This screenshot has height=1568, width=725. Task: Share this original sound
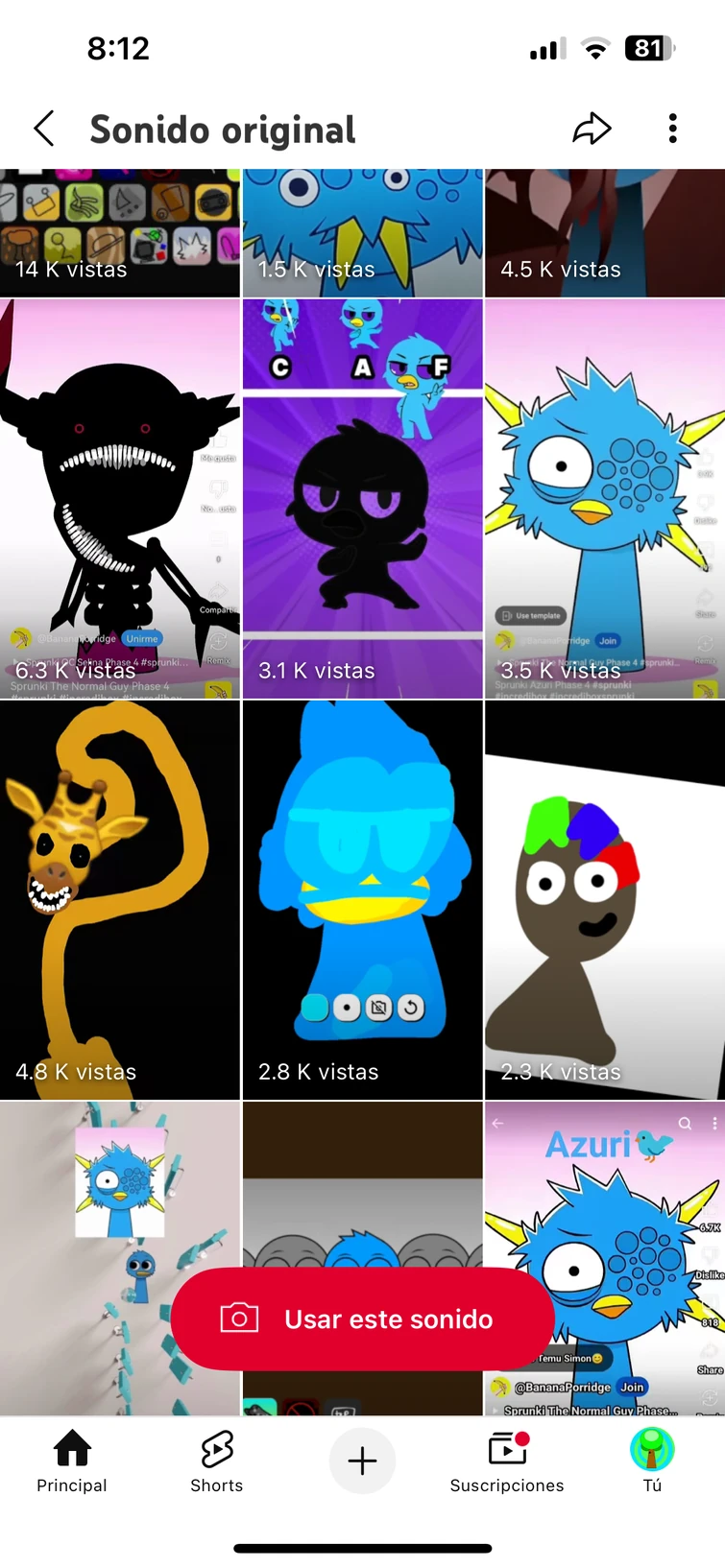click(x=592, y=129)
